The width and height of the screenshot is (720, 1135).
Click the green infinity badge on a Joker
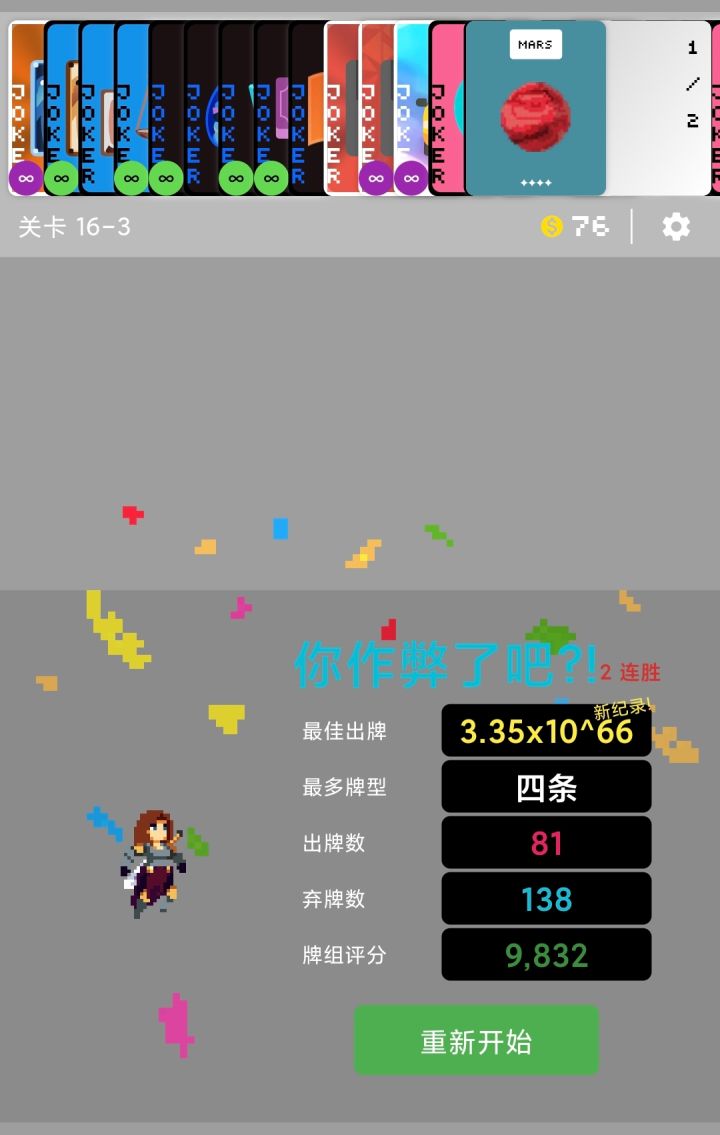[x=130, y=177]
